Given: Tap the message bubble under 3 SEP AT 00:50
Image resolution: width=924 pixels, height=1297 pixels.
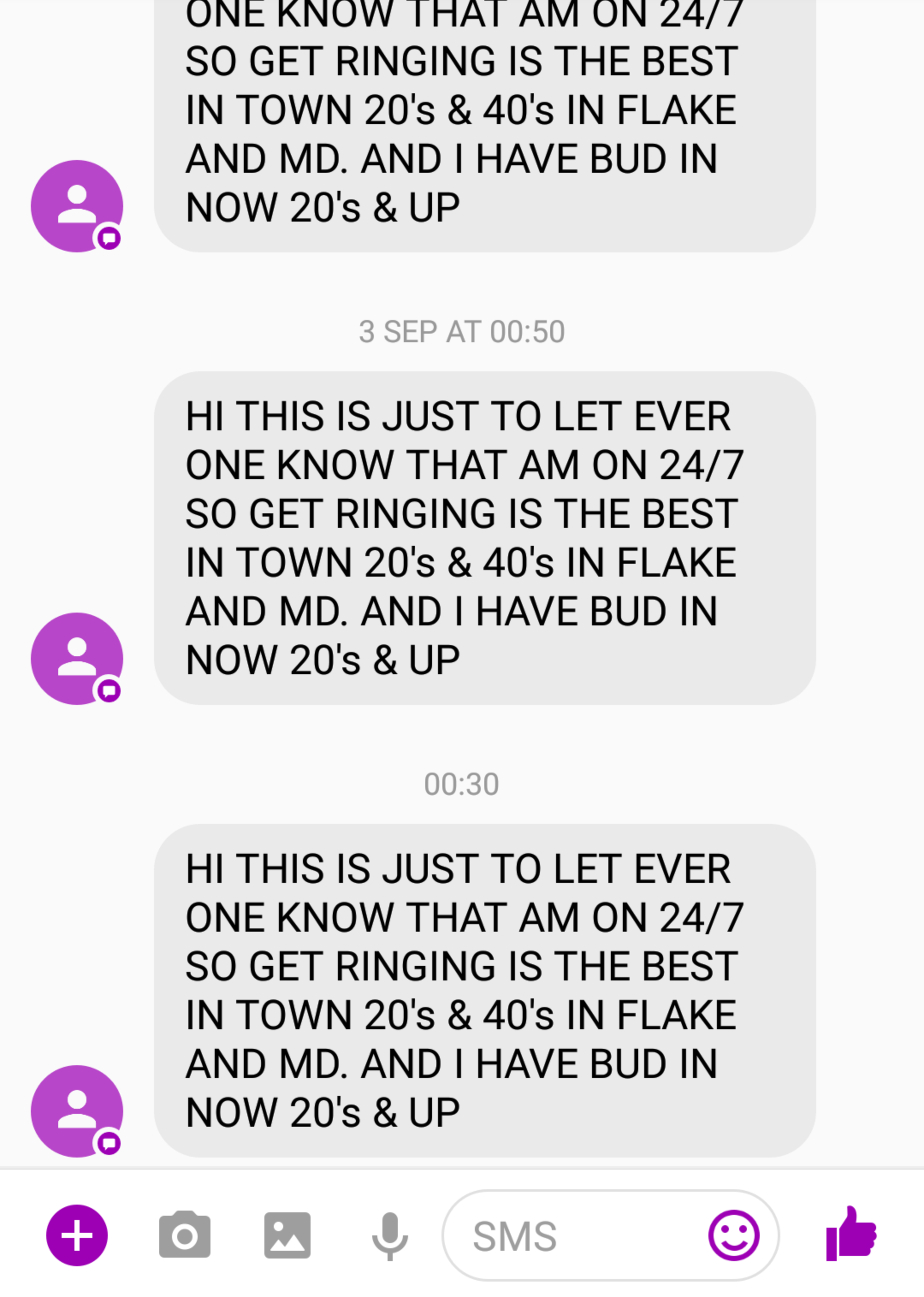Looking at the screenshot, I should click(485, 538).
